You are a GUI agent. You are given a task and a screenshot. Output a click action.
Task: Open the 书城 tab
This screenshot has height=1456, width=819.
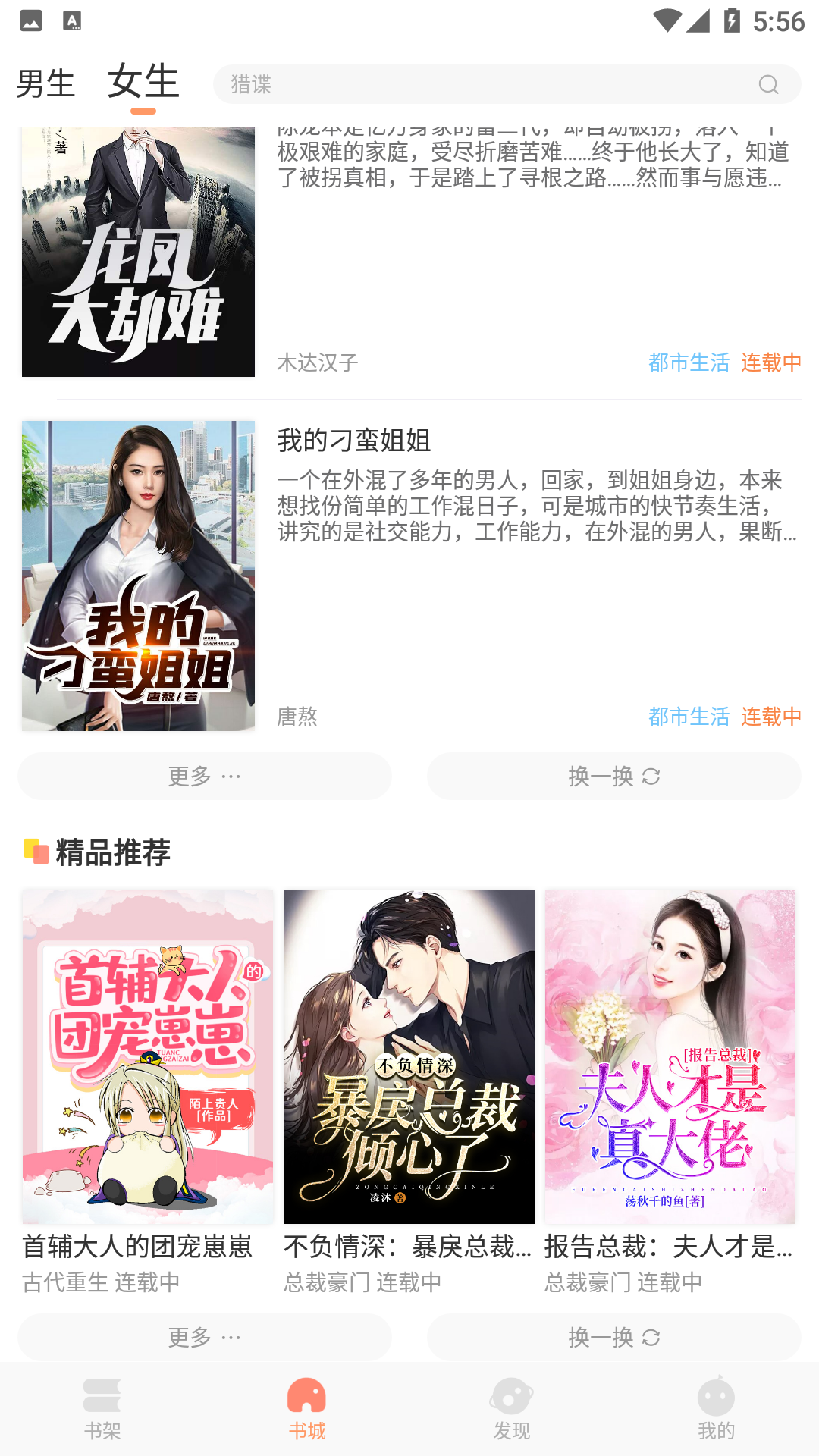(x=307, y=1409)
